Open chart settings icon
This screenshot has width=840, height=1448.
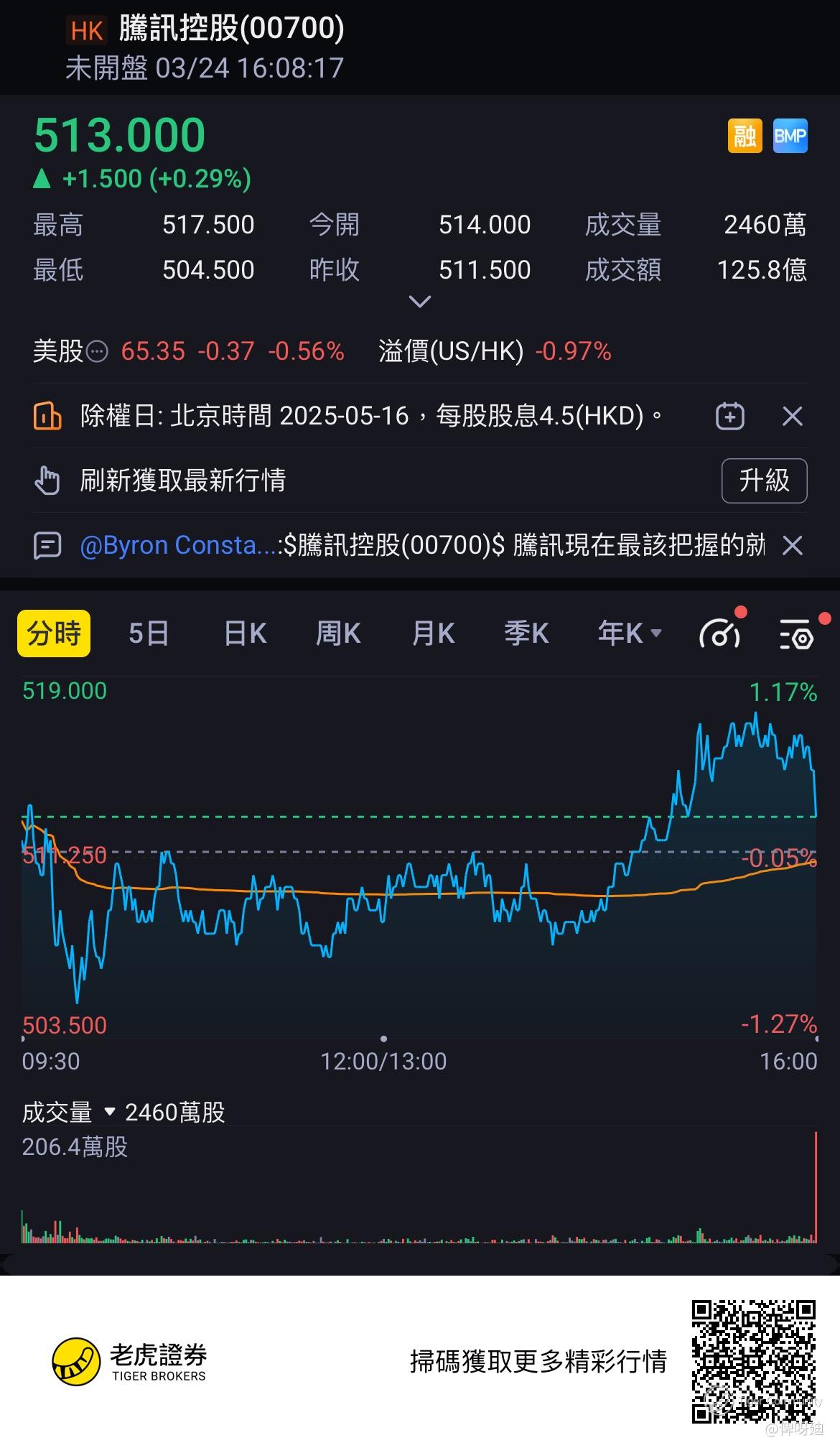pyautogui.click(x=797, y=635)
